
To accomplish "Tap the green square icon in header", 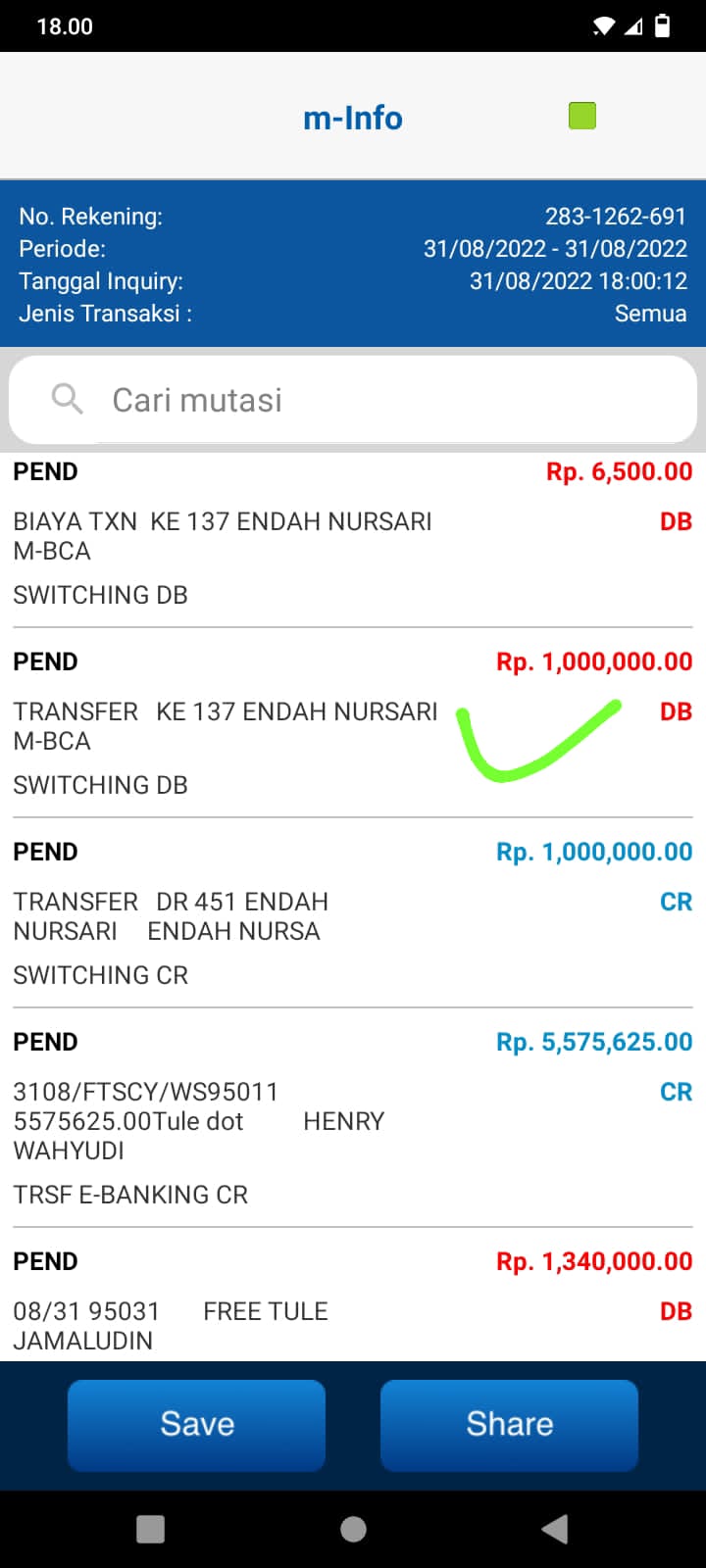I will (x=582, y=116).
